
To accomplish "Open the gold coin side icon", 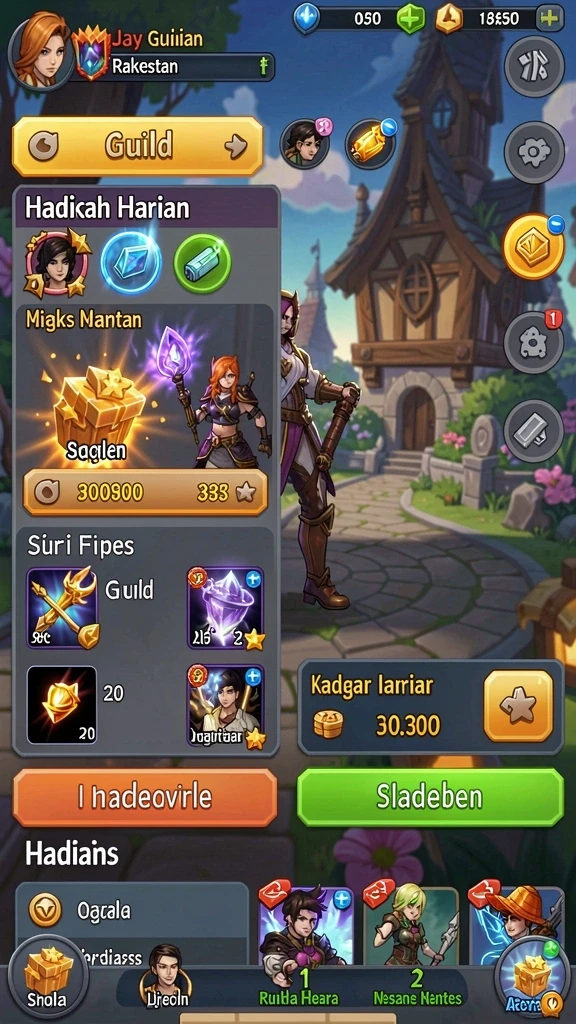I will tap(534, 246).
